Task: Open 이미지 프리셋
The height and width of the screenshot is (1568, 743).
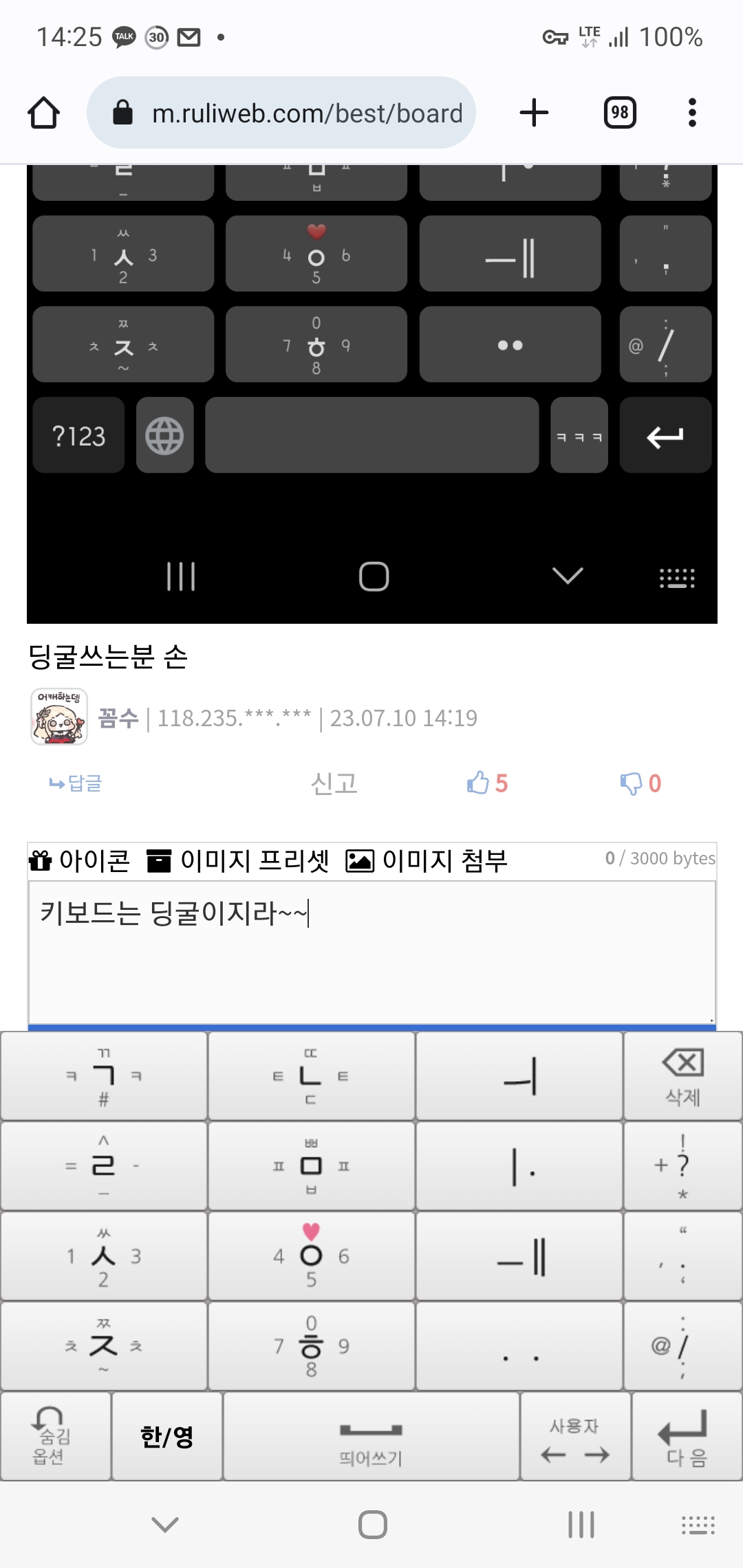Action: coord(238,860)
